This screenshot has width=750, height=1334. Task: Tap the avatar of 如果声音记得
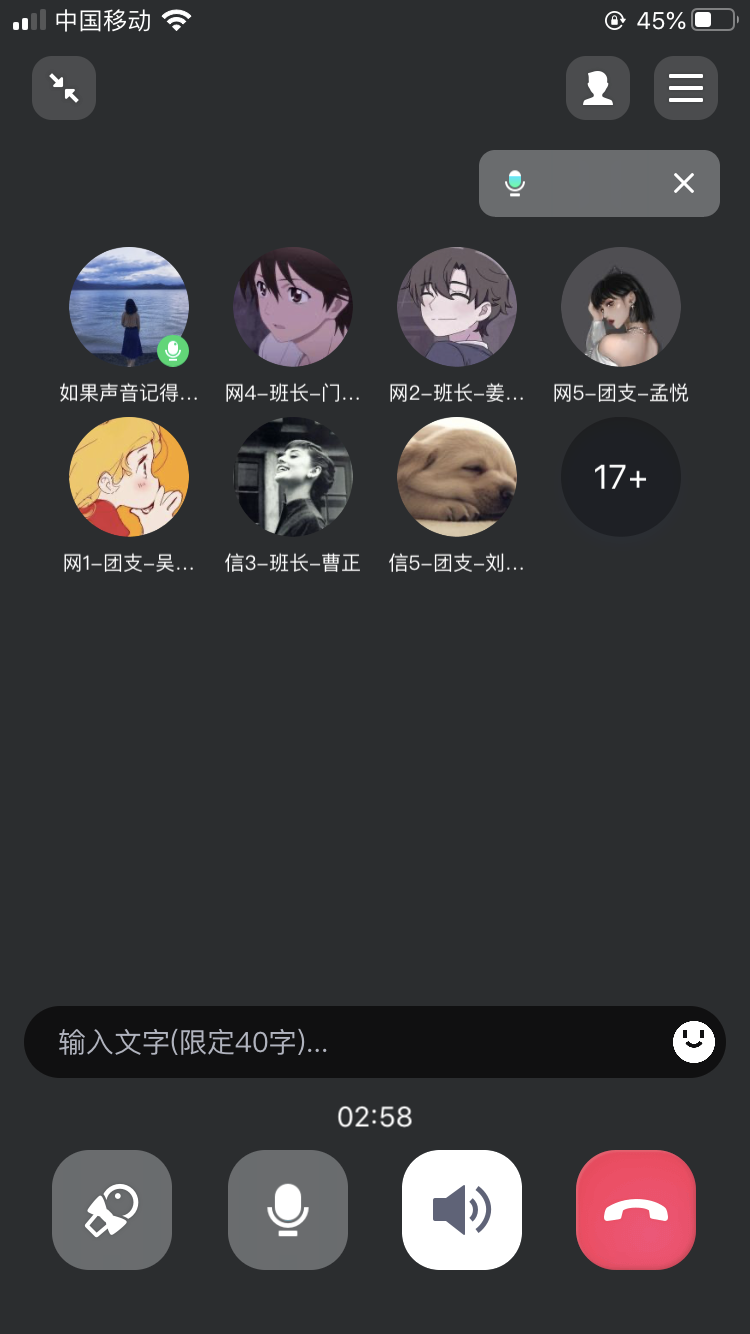coord(129,307)
